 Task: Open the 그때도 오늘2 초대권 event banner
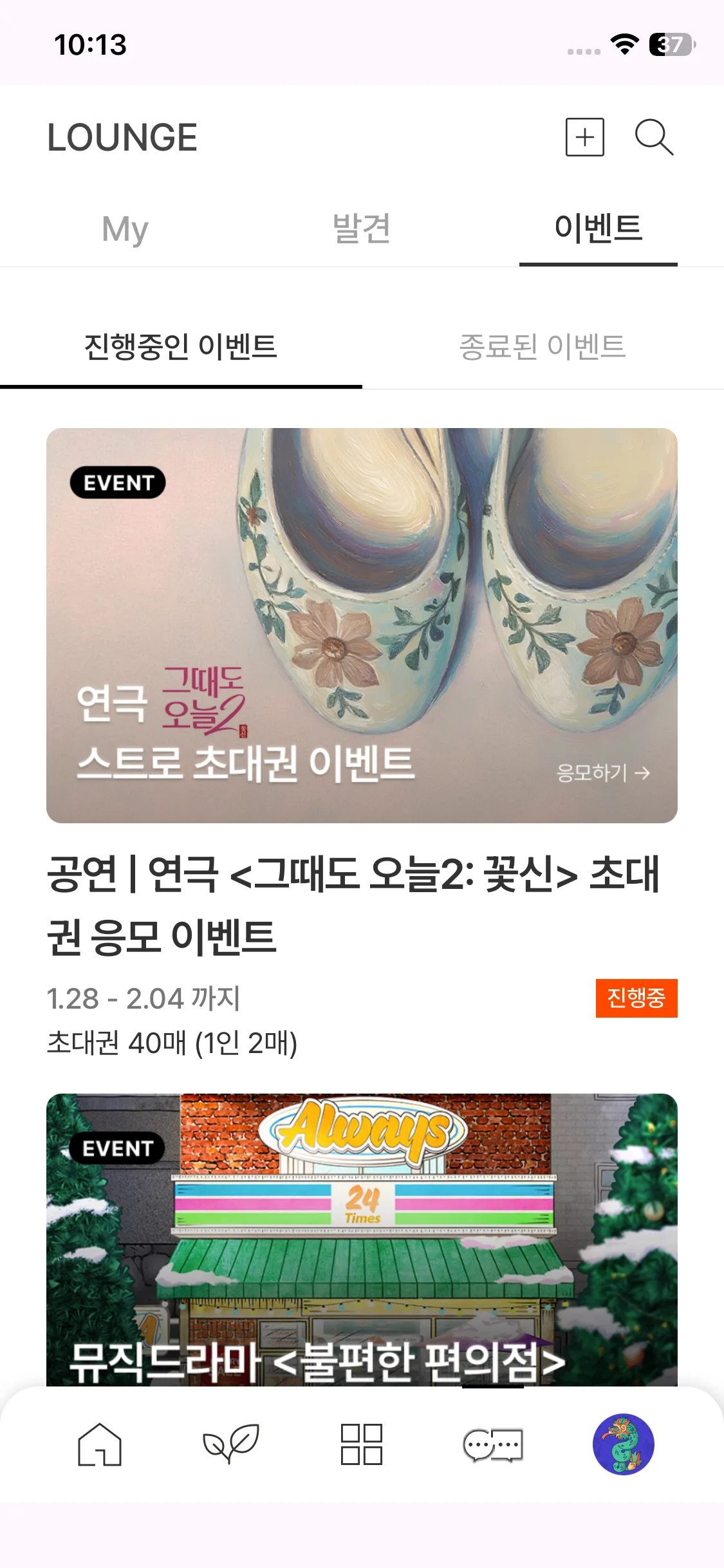tap(362, 625)
